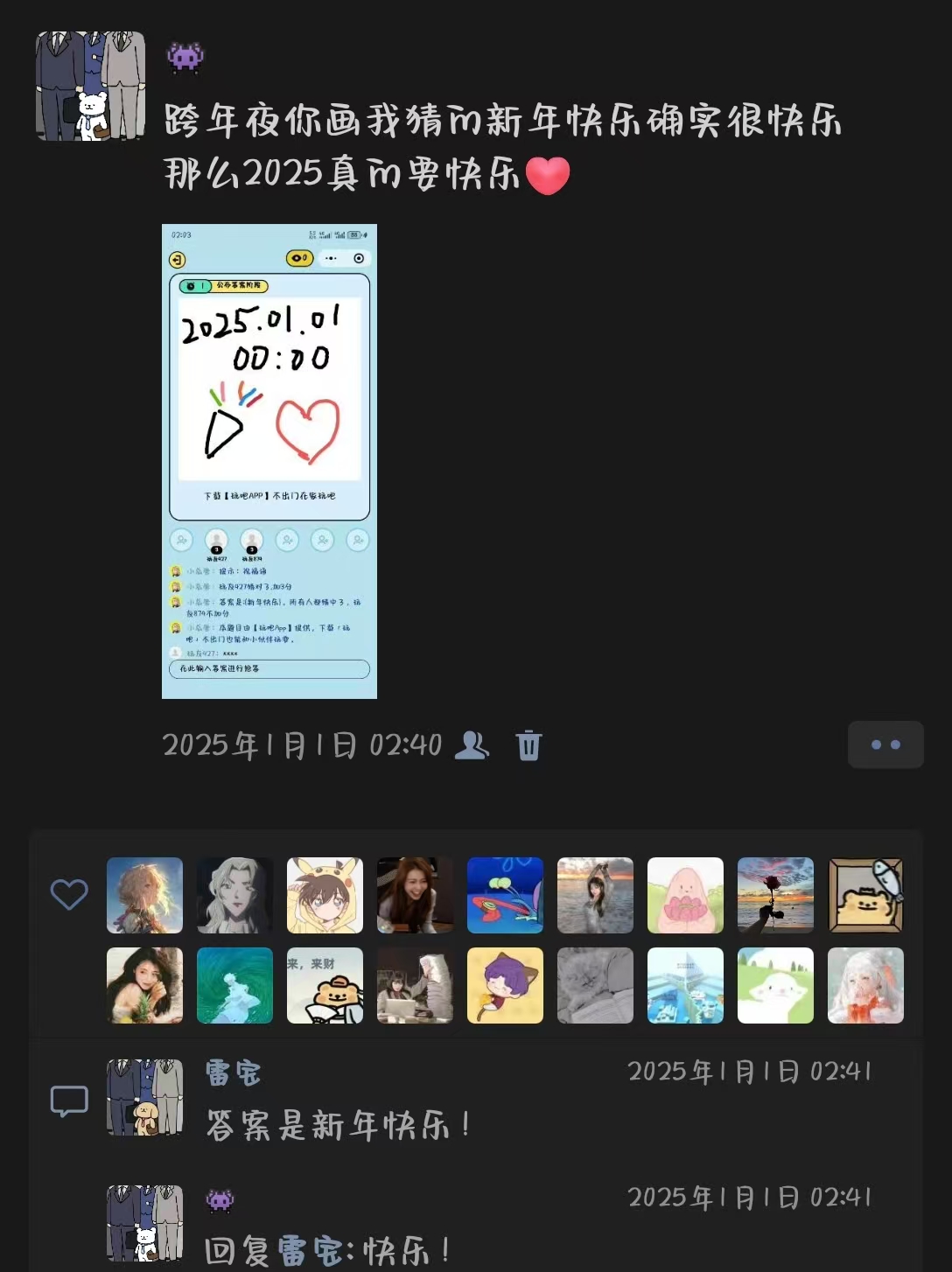Open the posted game screenshot image
The width and height of the screenshot is (952, 1272).
(x=269, y=461)
